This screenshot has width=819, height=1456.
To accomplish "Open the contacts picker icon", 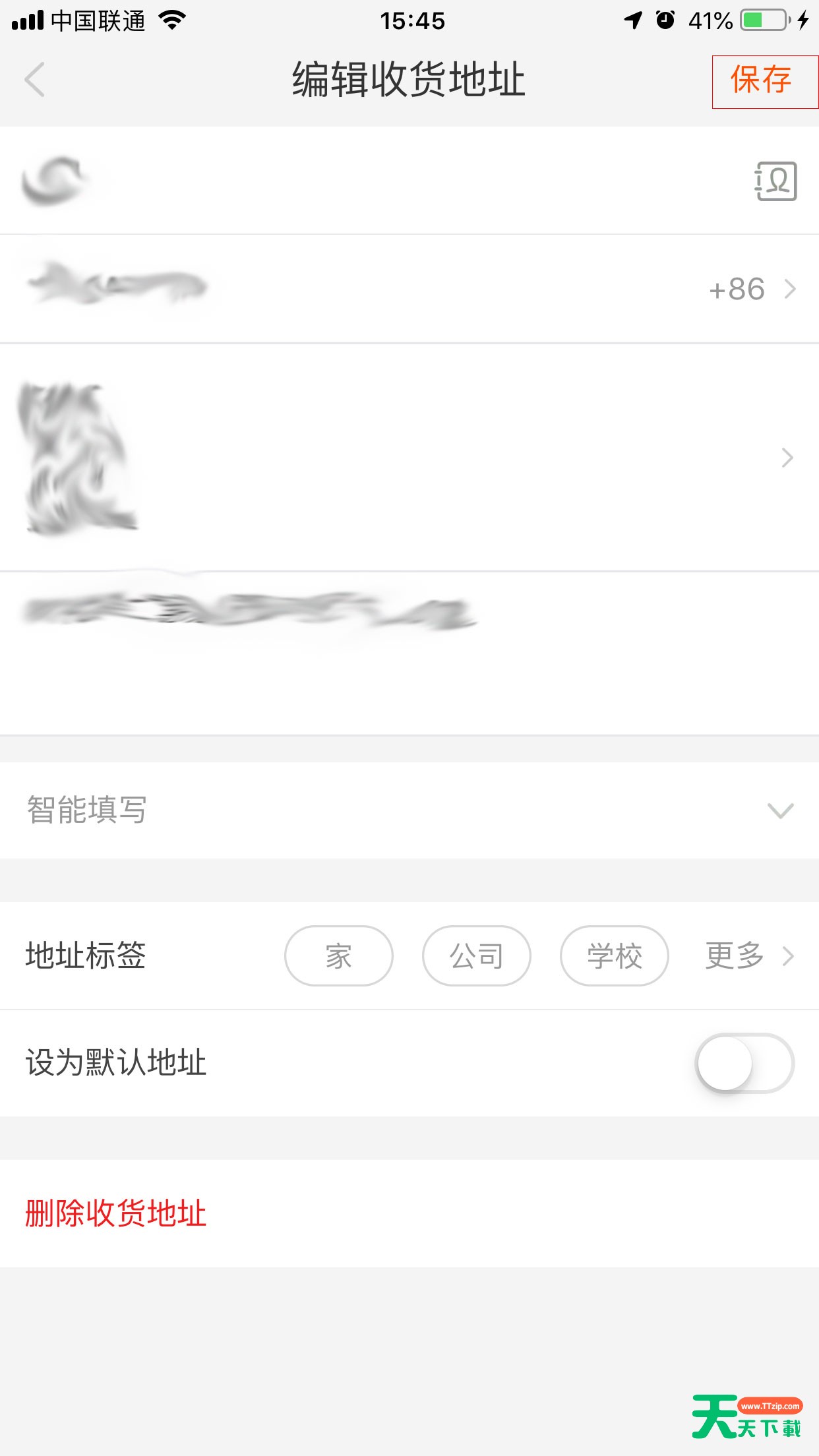I will tap(775, 181).
